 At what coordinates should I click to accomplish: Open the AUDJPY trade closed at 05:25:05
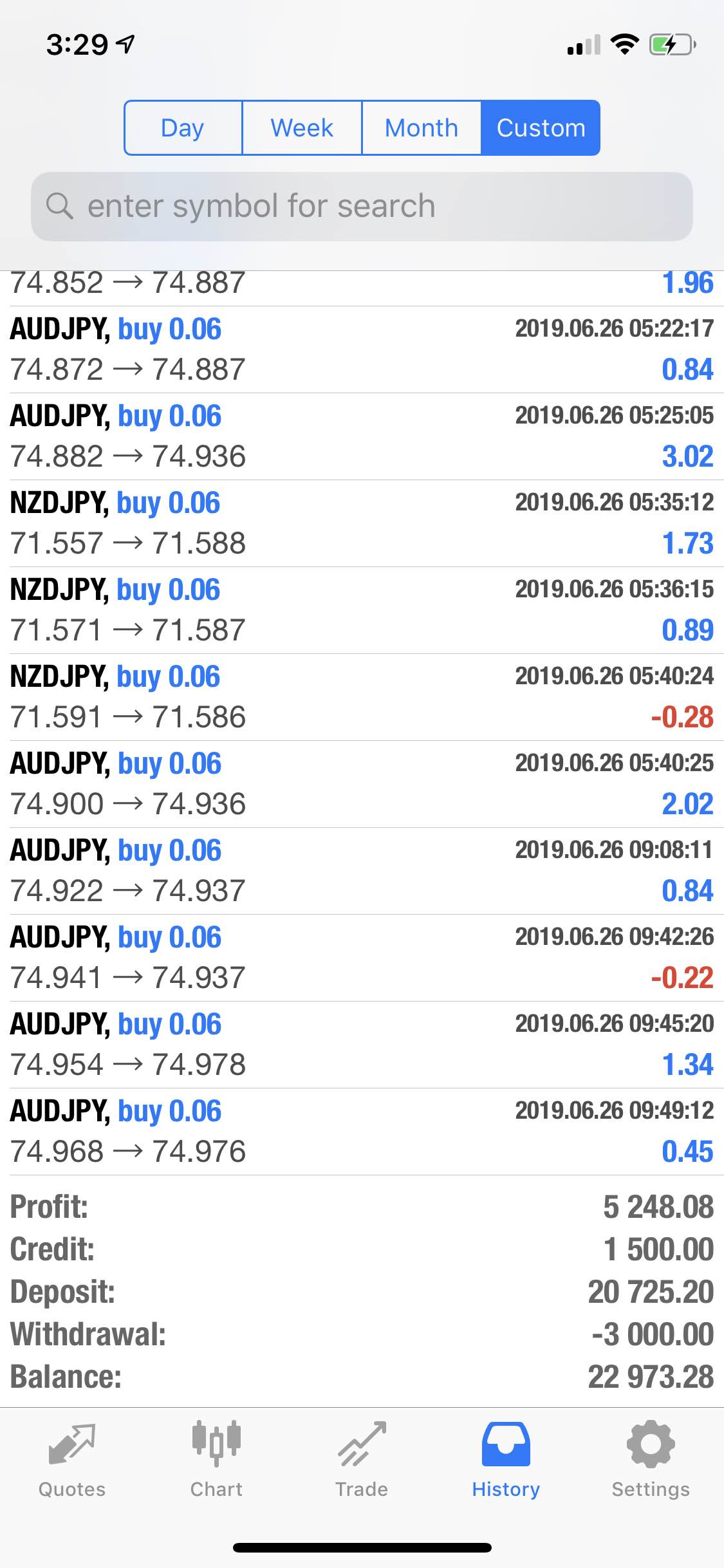tap(362, 436)
